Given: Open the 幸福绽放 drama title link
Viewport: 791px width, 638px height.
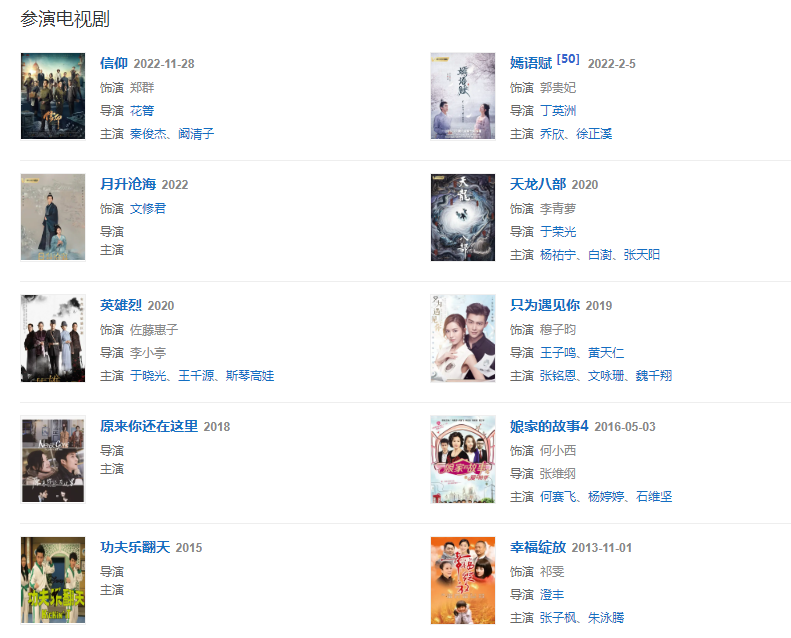Looking at the screenshot, I should coord(538,547).
